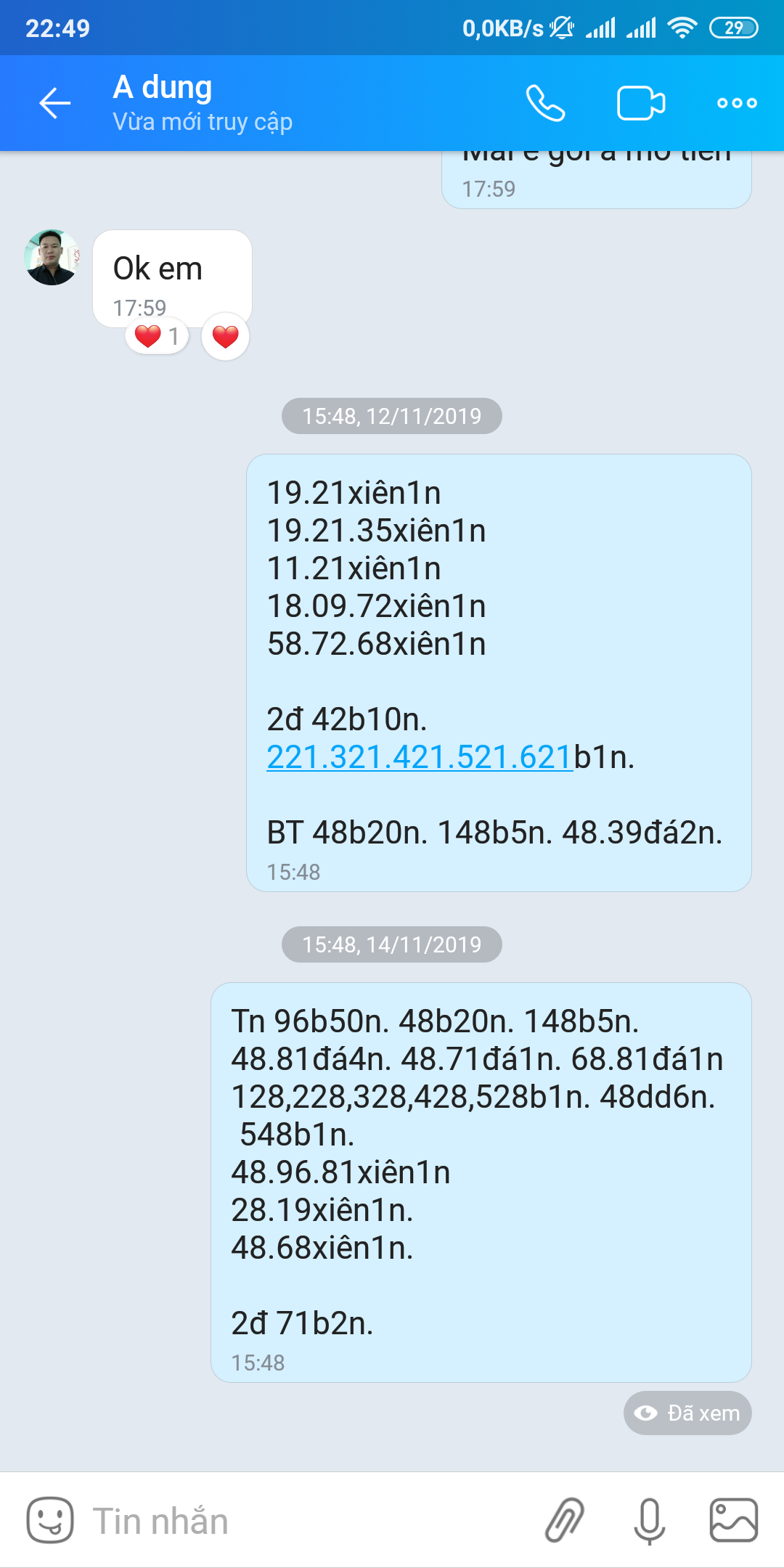Send a photo from the gallery icon
This screenshot has width=784, height=1568.
(x=734, y=1520)
